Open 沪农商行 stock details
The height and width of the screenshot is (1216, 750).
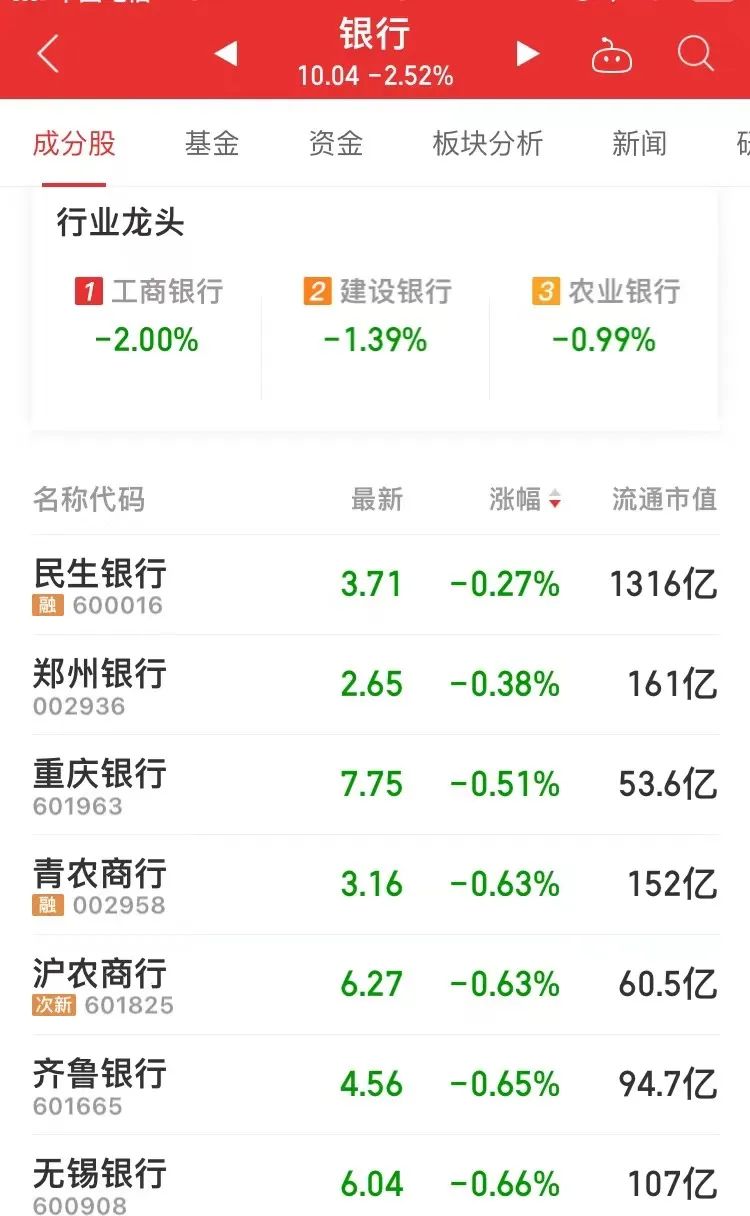375,985
